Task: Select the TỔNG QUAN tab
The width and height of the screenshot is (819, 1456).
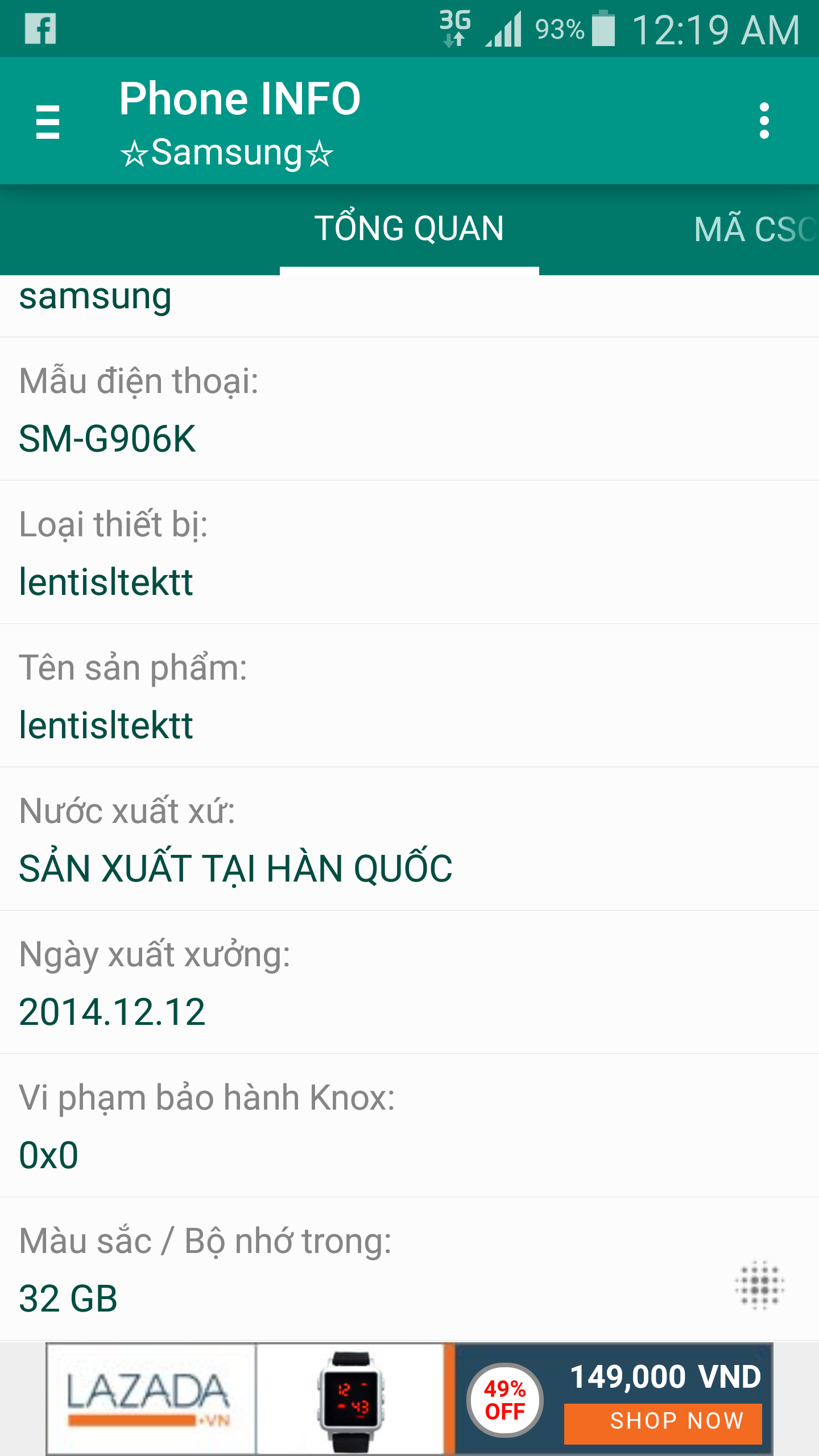Action: click(409, 229)
